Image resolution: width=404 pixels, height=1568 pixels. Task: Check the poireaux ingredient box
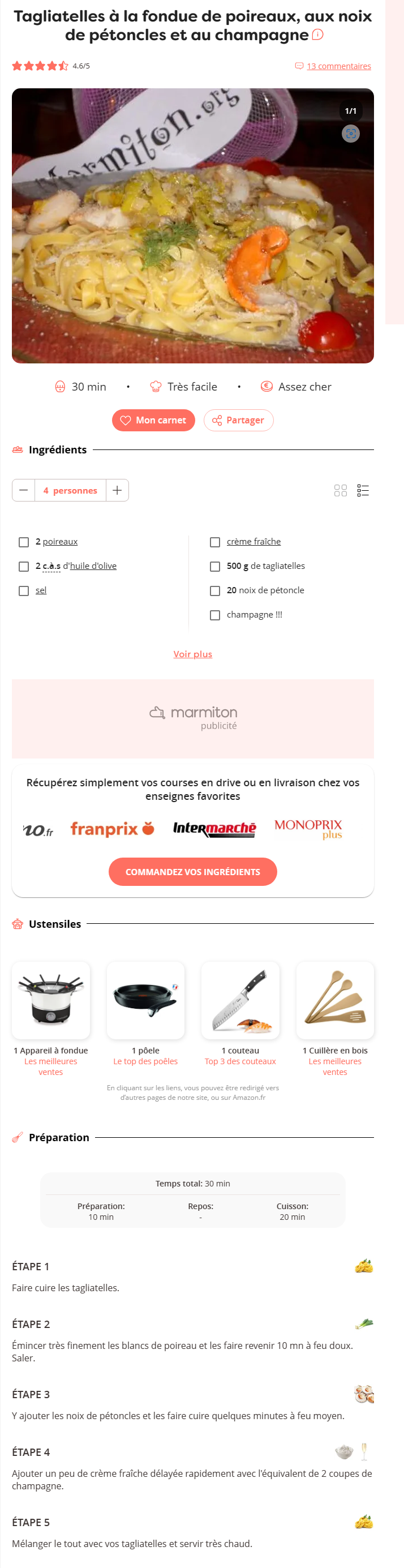[x=24, y=542]
